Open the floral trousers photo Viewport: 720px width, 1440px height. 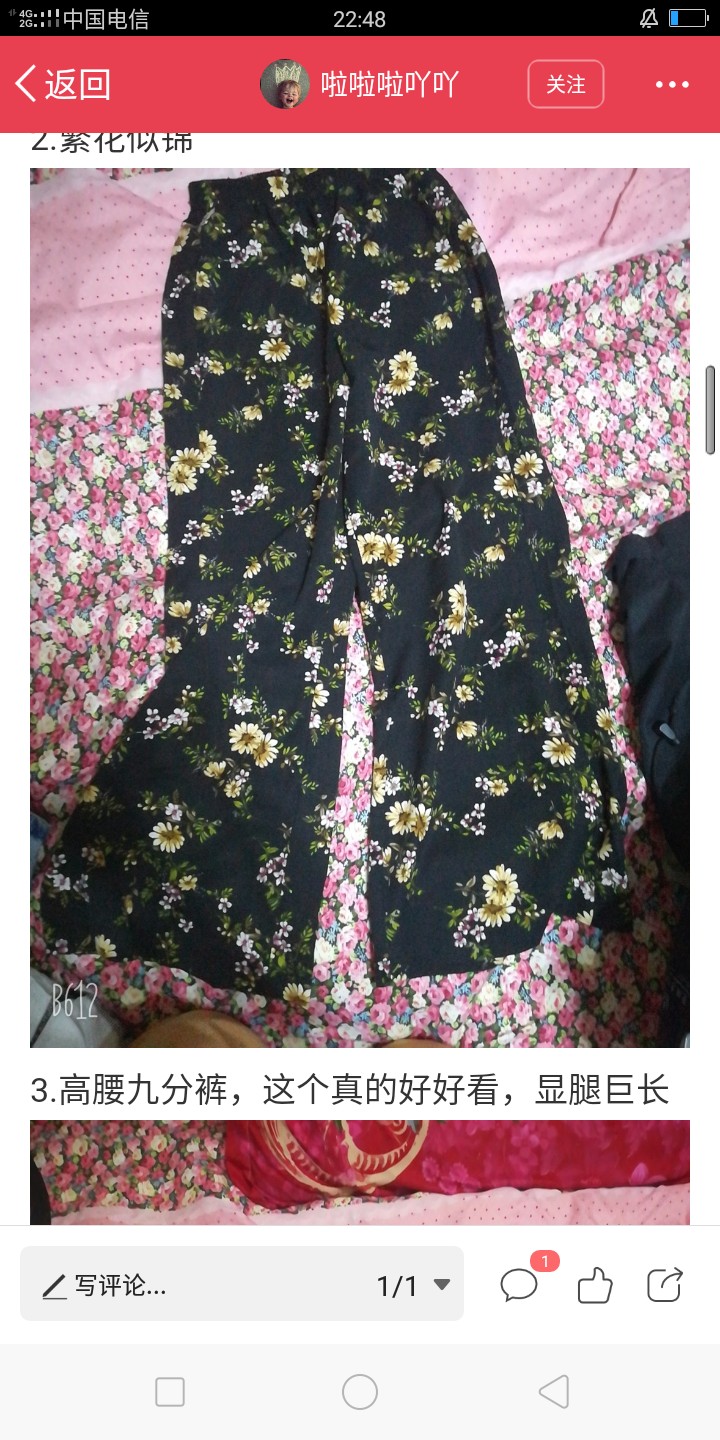coord(360,607)
